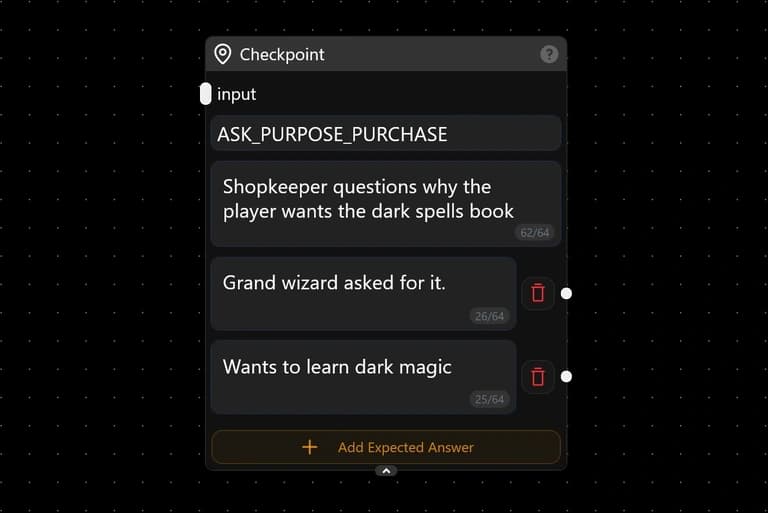Open the Checkpoint help question mark
Screen dimensions: 768x513
(549, 54)
